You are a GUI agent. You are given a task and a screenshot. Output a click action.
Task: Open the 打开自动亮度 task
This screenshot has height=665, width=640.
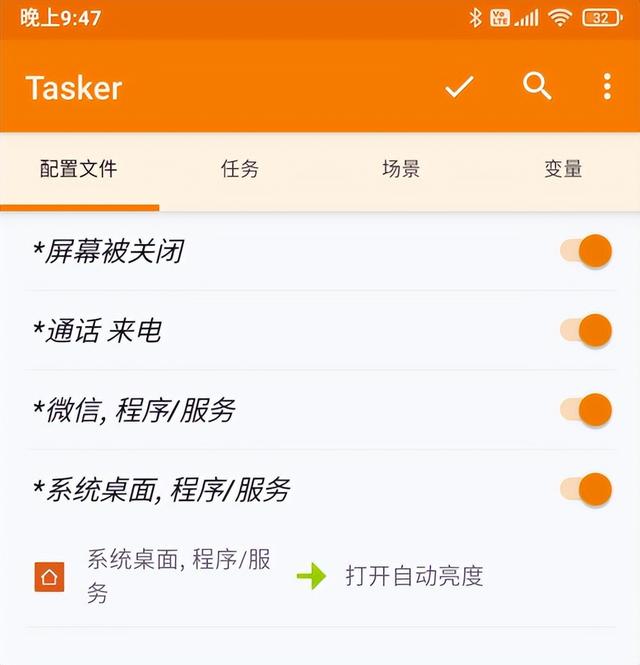(414, 576)
